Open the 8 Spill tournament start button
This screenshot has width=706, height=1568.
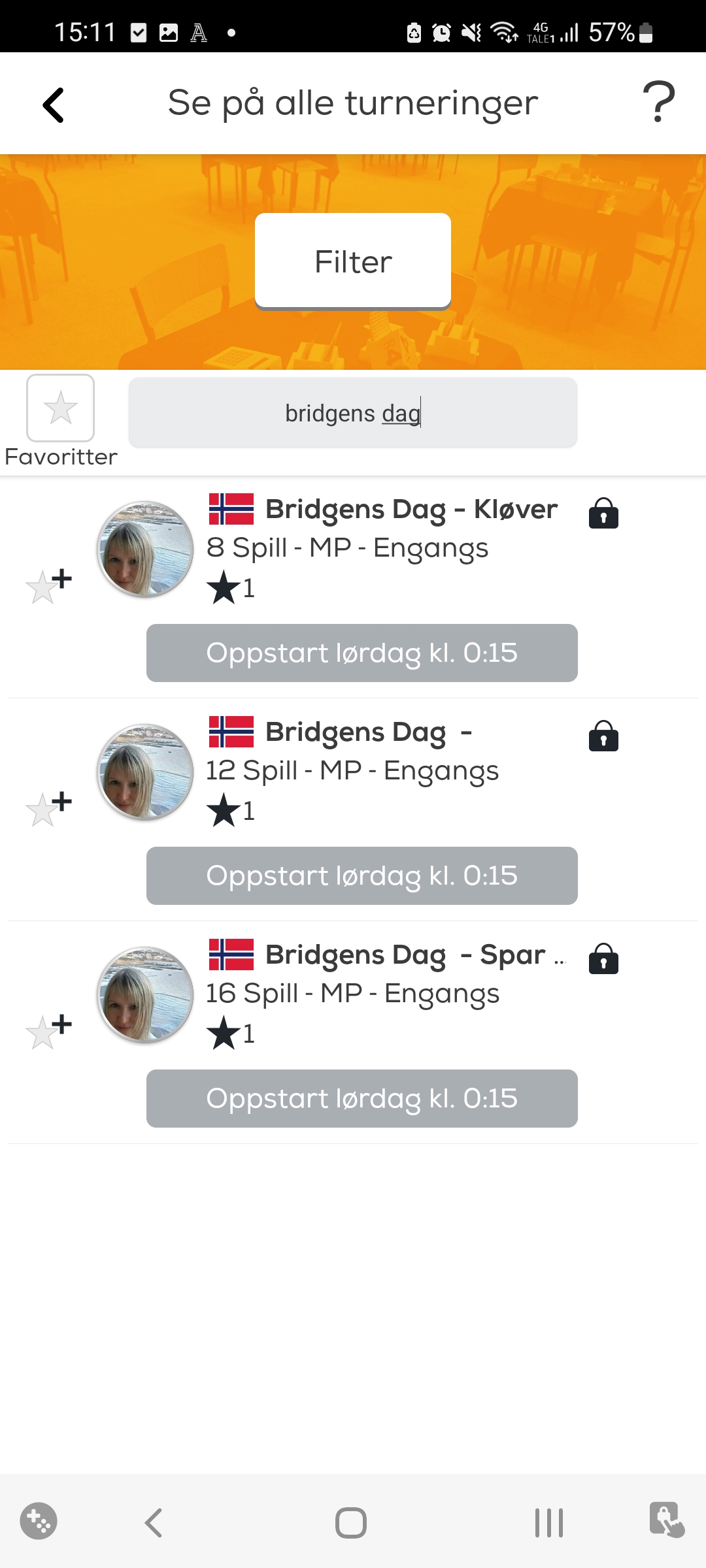[361, 653]
